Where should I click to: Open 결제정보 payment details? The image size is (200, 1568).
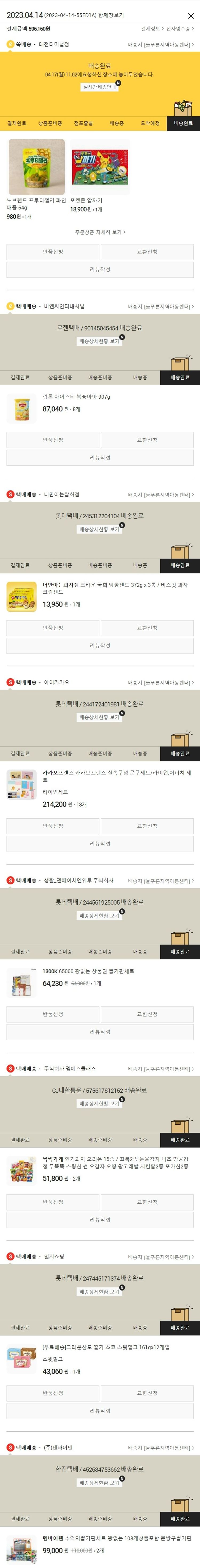click(x=151, y=29)
